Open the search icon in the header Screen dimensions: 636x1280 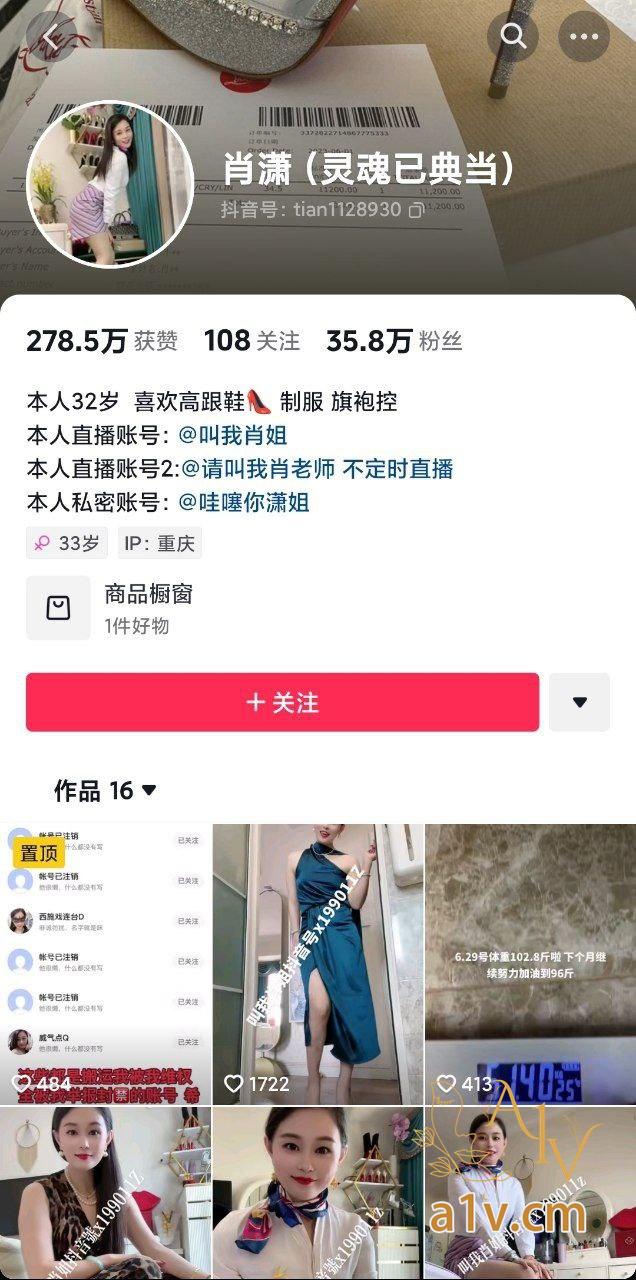click(x=513, y=37)
